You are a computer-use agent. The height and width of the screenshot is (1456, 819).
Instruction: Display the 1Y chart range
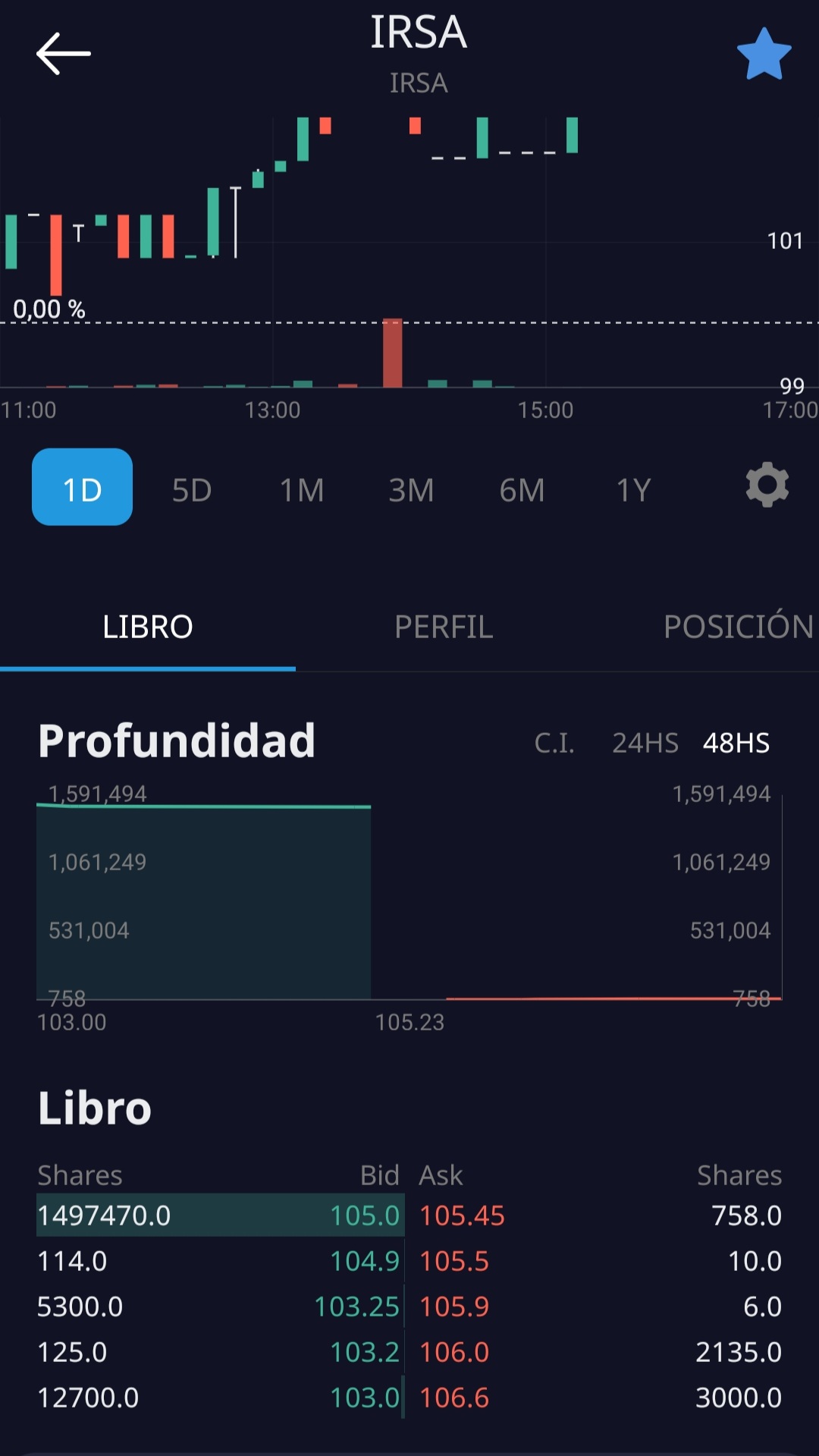[x=633, y=490]
